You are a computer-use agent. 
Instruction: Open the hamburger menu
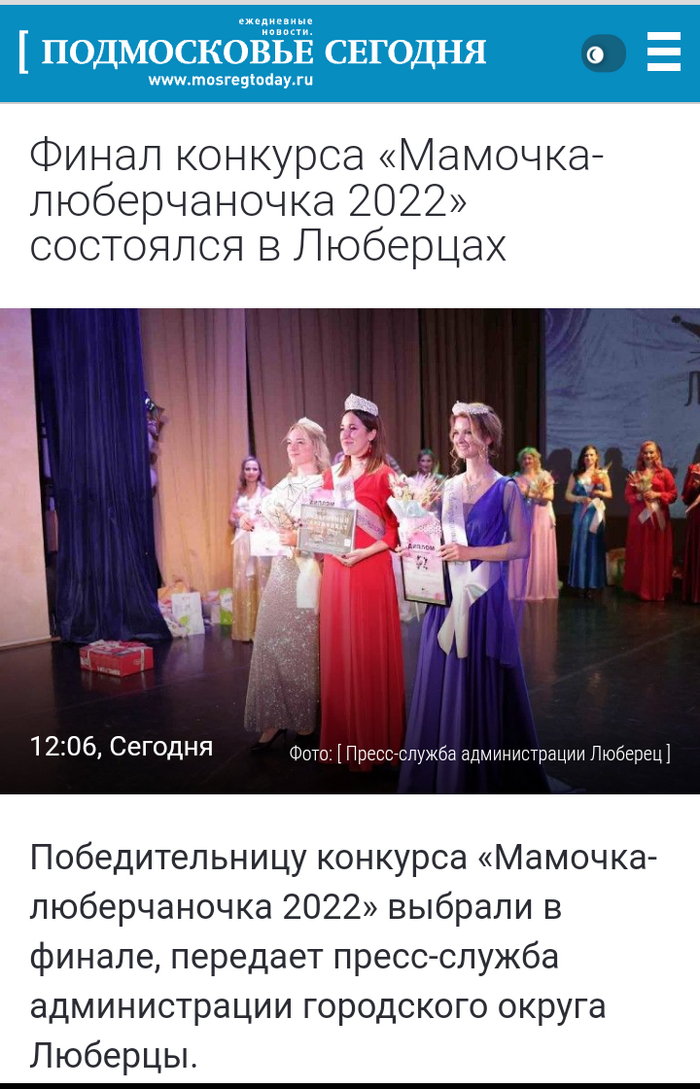664,52
